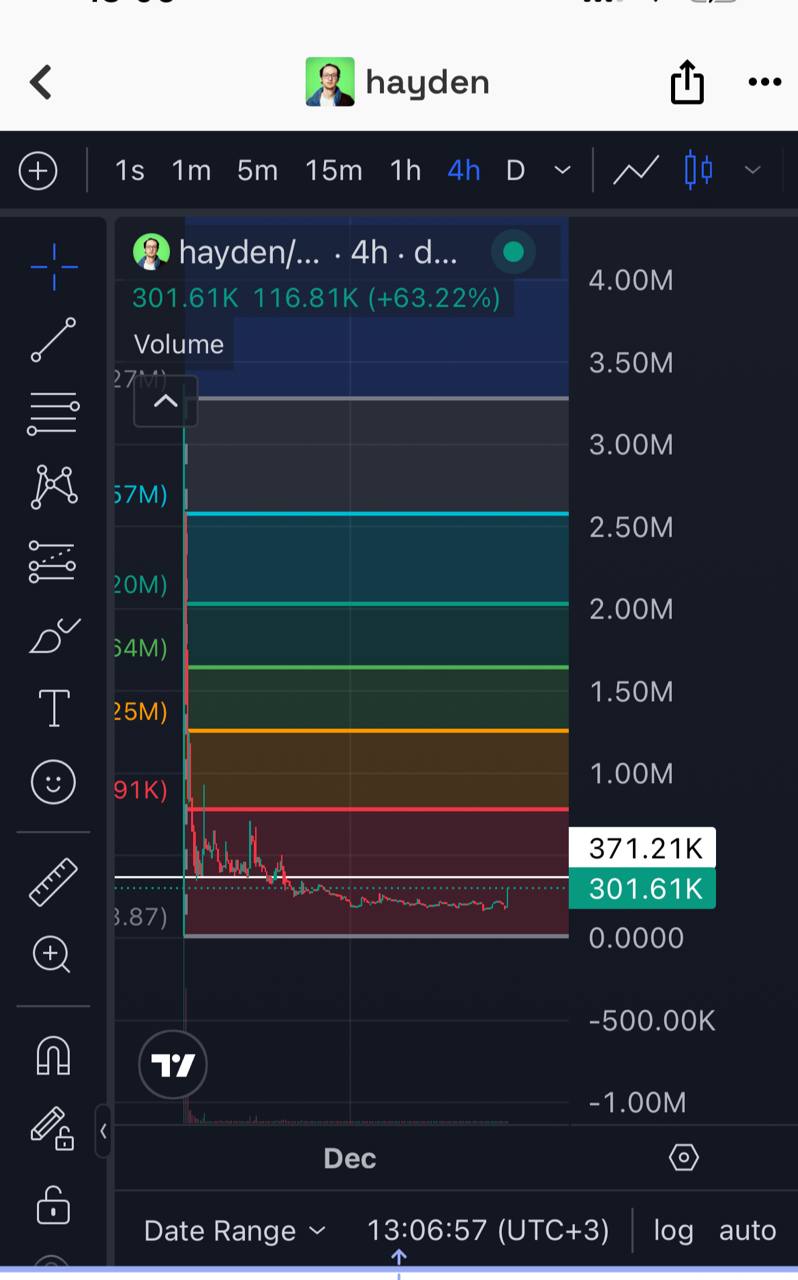798x1280 pixels.
Task: Tap the zoom in magnifier tool
Action: (53, 955)
